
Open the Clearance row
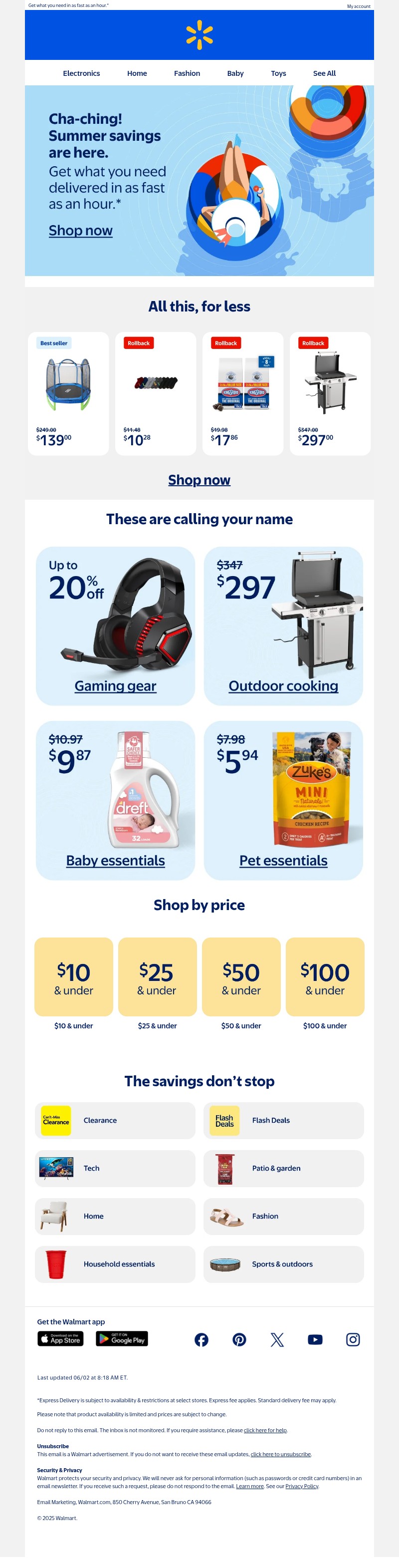(115, 1121)
